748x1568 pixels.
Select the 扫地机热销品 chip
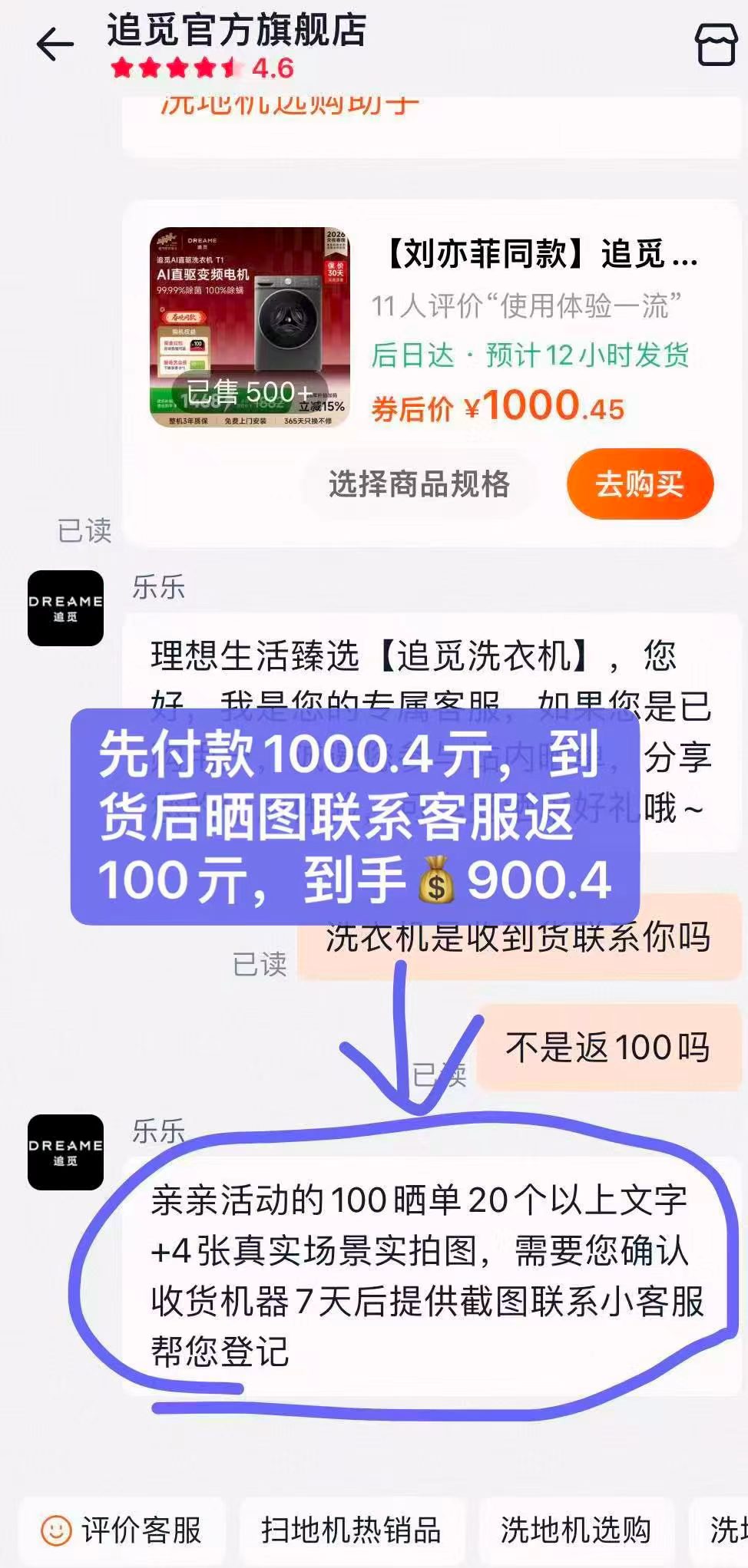[x=350, y=1530]
